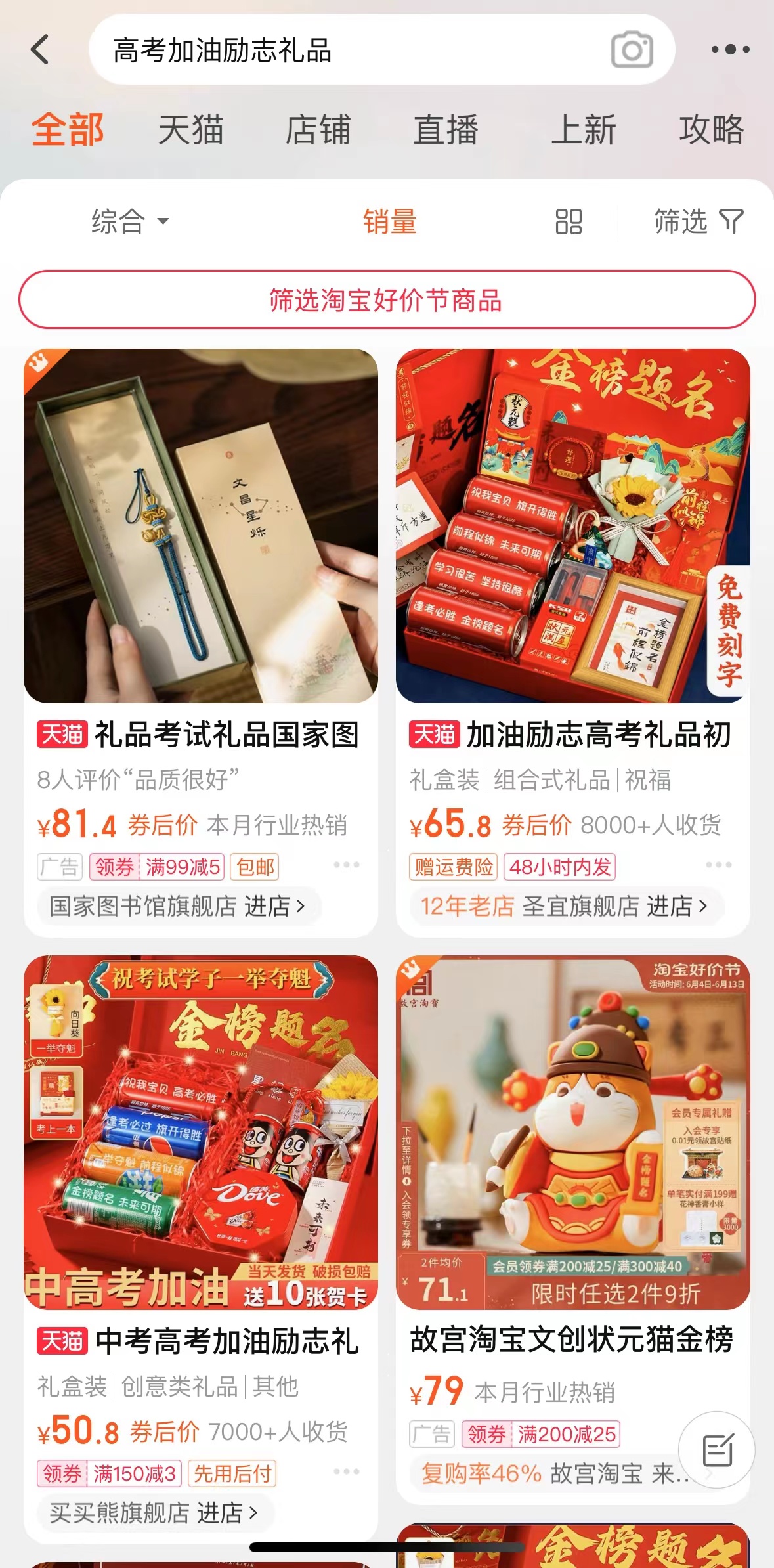The height and width of the screenshot is (1568, 774).
Task: Open the 加油励志高考礼品初 product card
Action: click(x=572, y=525)
